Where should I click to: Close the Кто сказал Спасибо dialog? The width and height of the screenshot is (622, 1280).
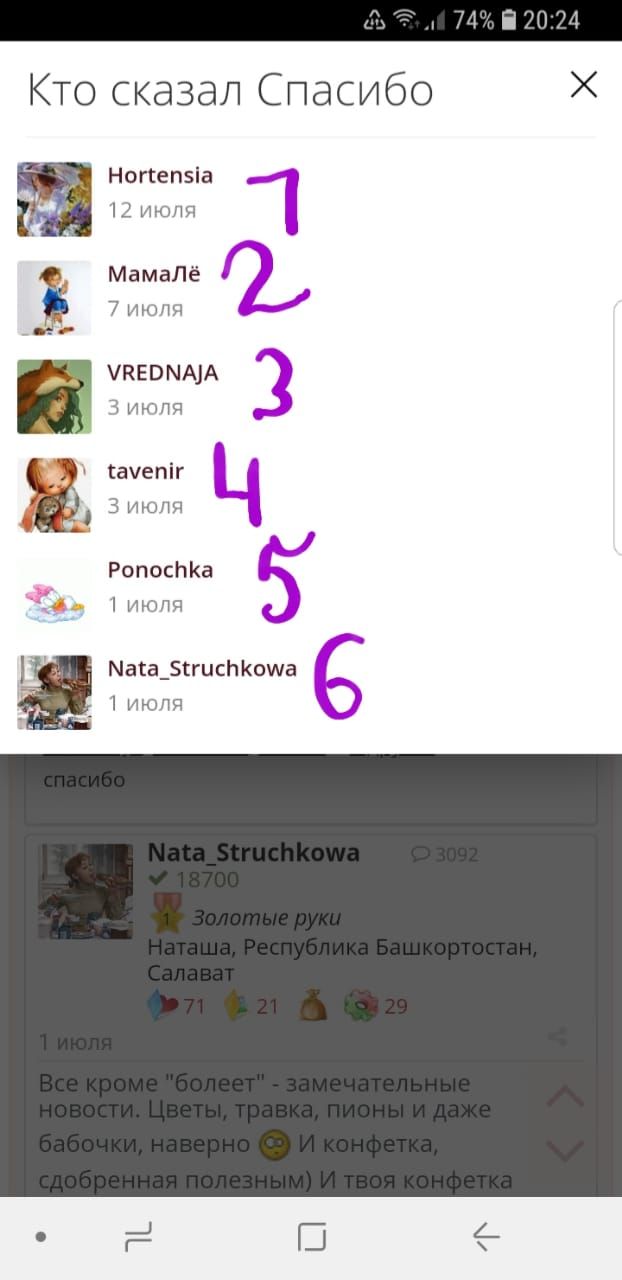coord(583,86)
